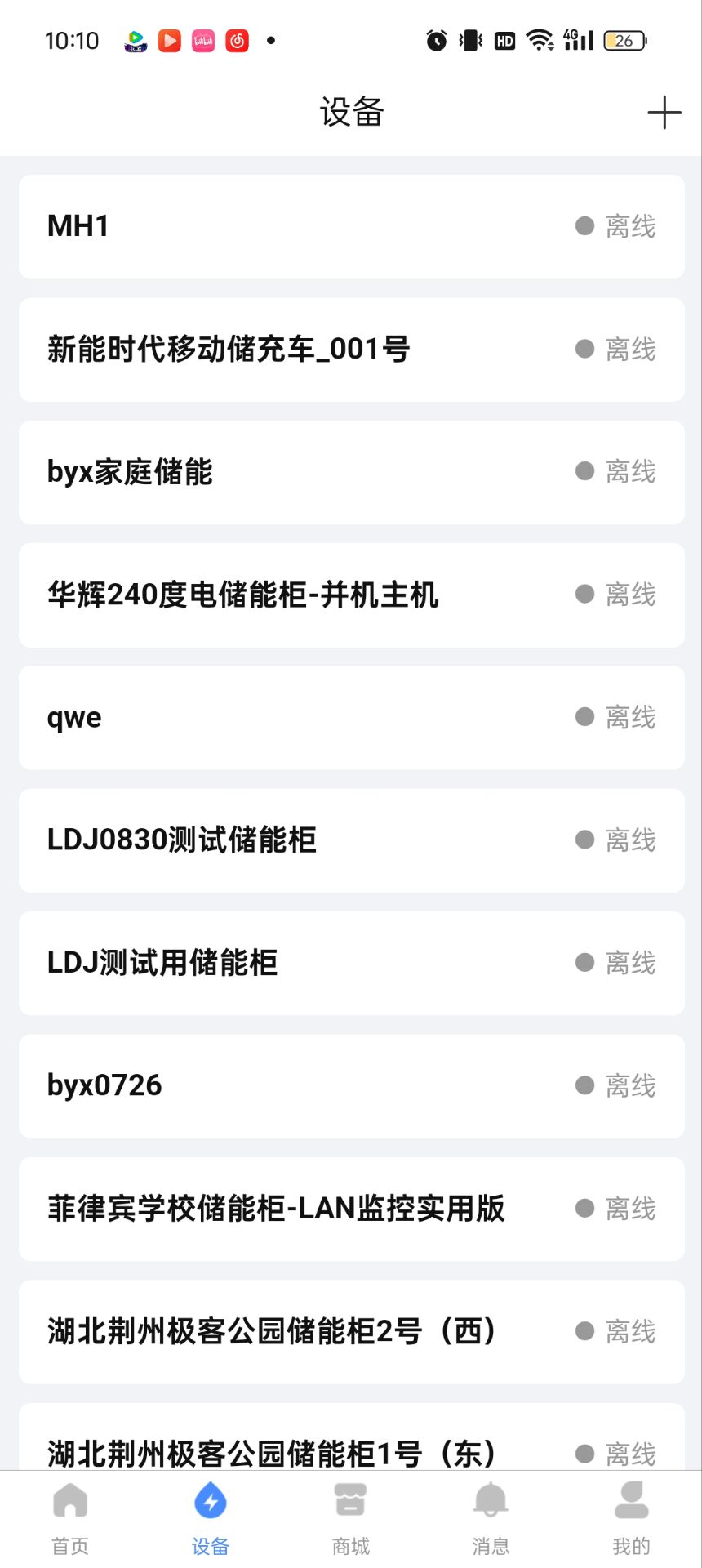Image resolution: width=702 pixels, height=1568 pixels.
Task: Open 新能时代移动储充车_001号 device details
Action: 351,349
